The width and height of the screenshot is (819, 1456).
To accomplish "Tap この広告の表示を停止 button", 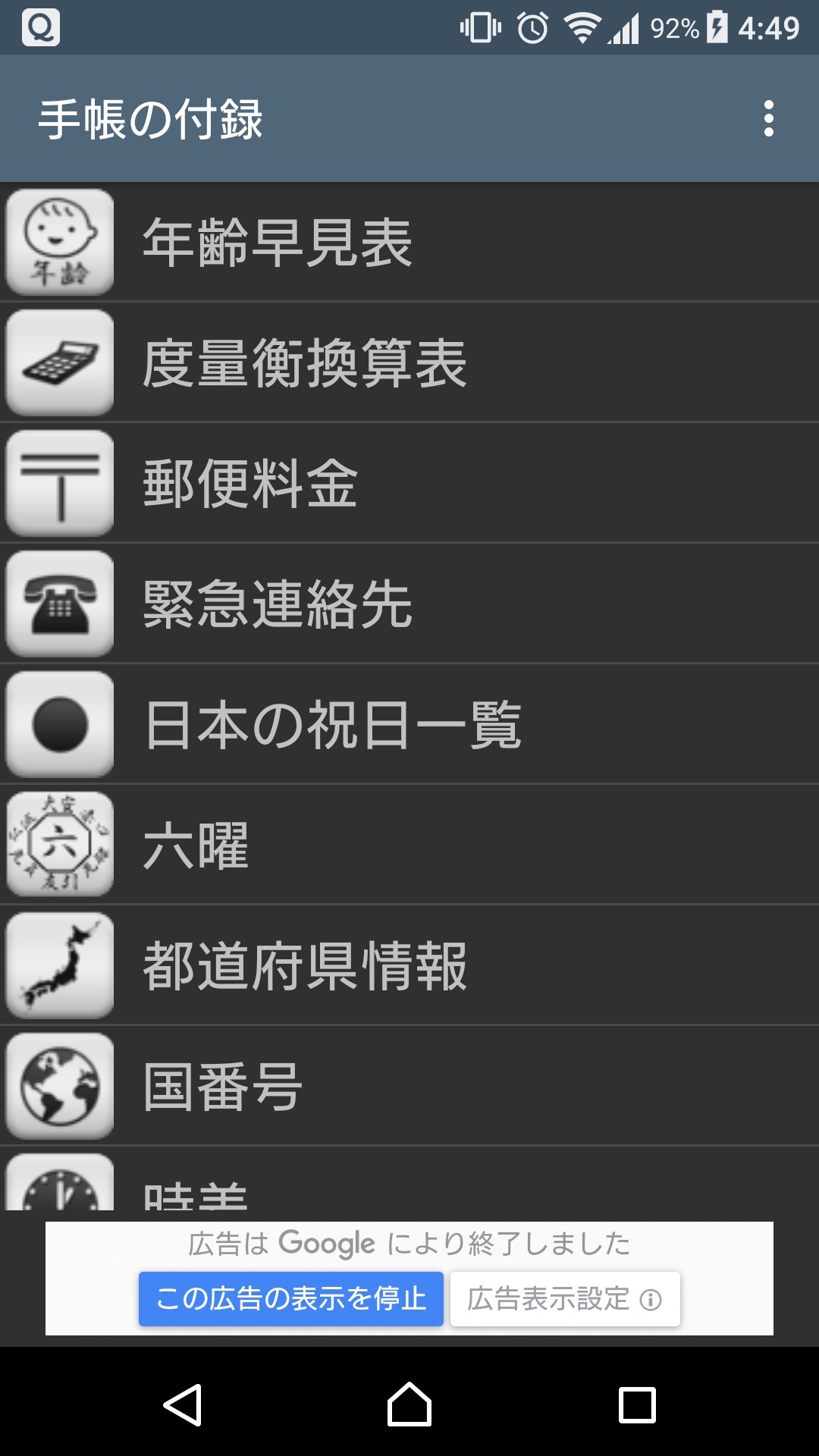I will tap(290, 1298).
